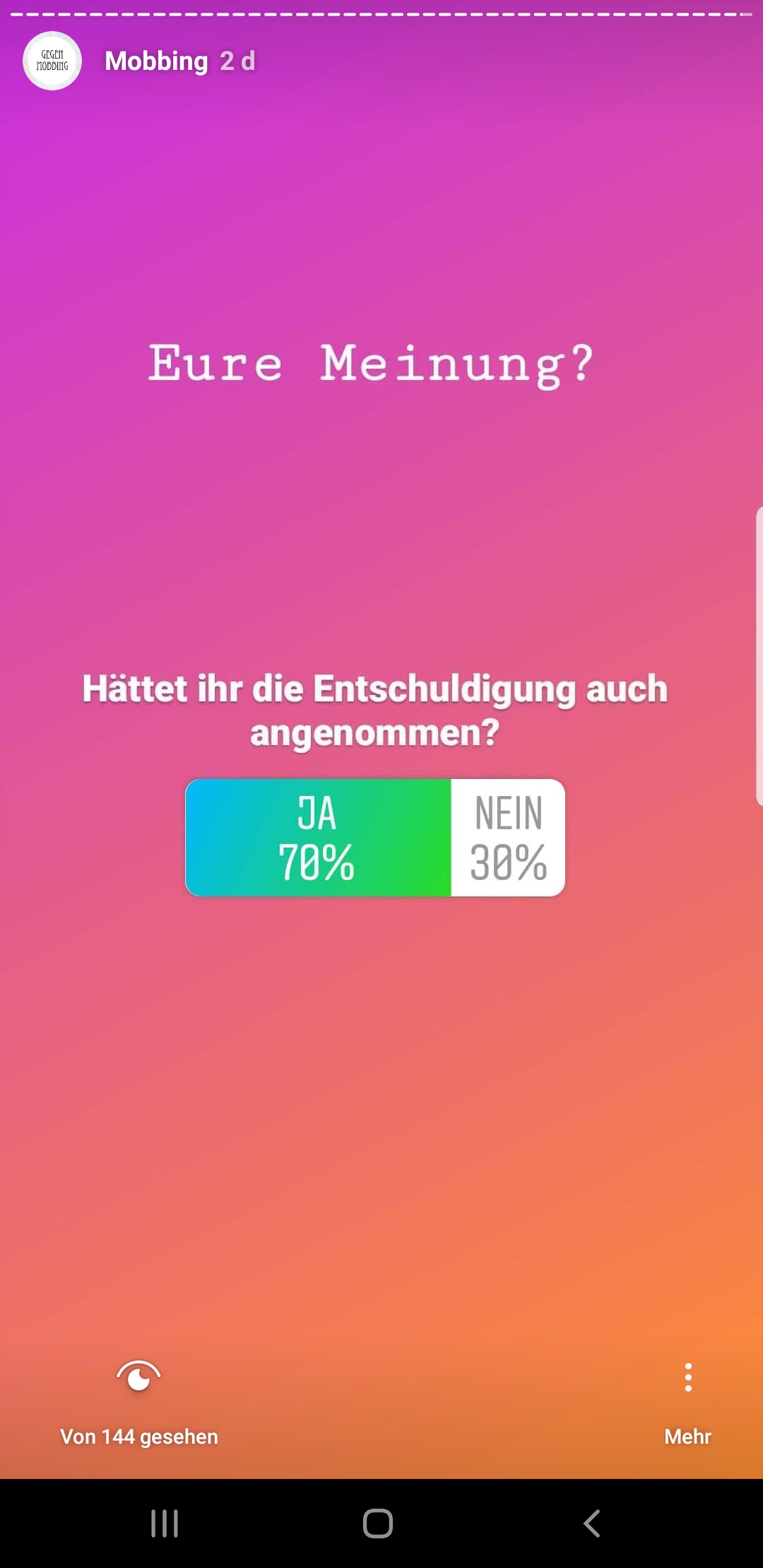Open the Mobbing account name
Screen dimensions: 763x1568
(x=156, y=61)
